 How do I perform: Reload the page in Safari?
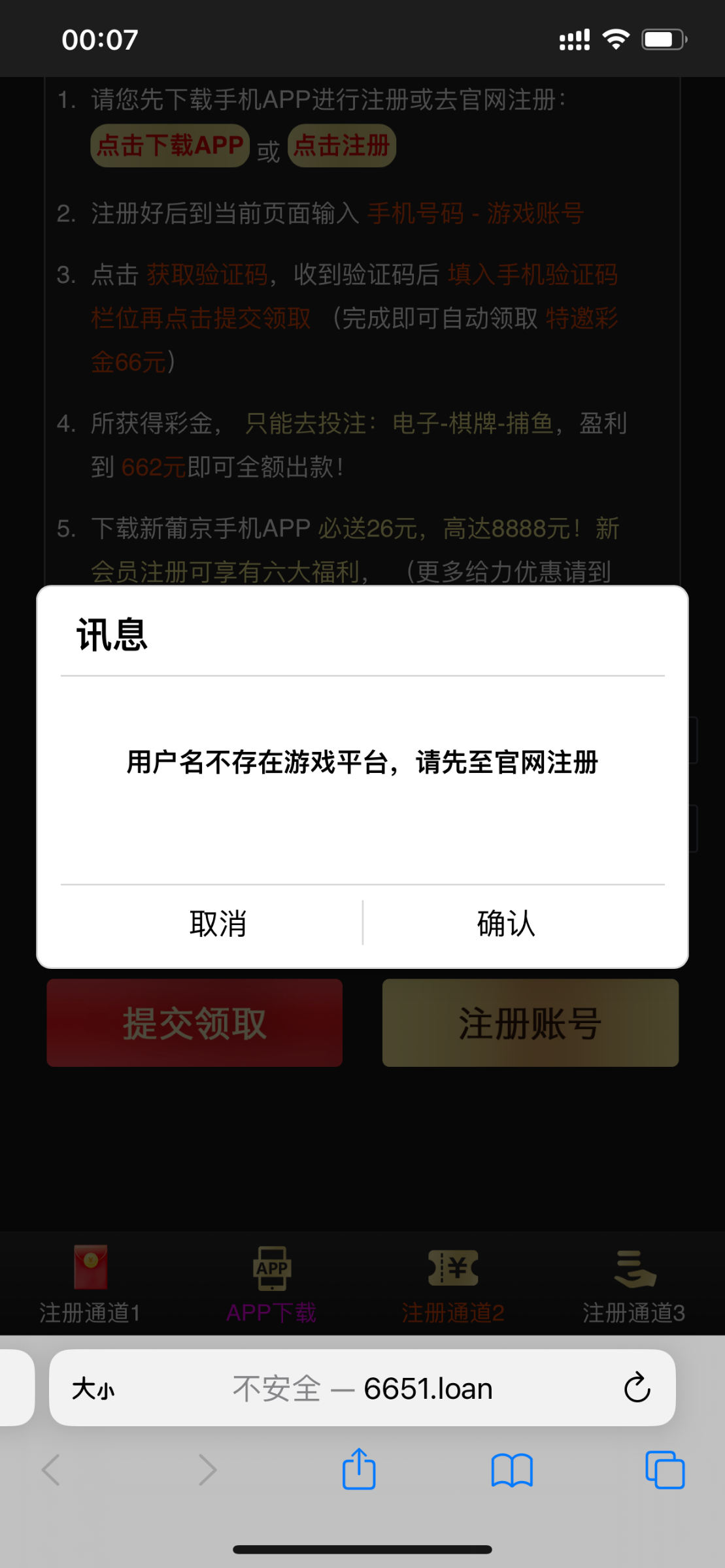pyautogui.click(x=637, y=1388)
